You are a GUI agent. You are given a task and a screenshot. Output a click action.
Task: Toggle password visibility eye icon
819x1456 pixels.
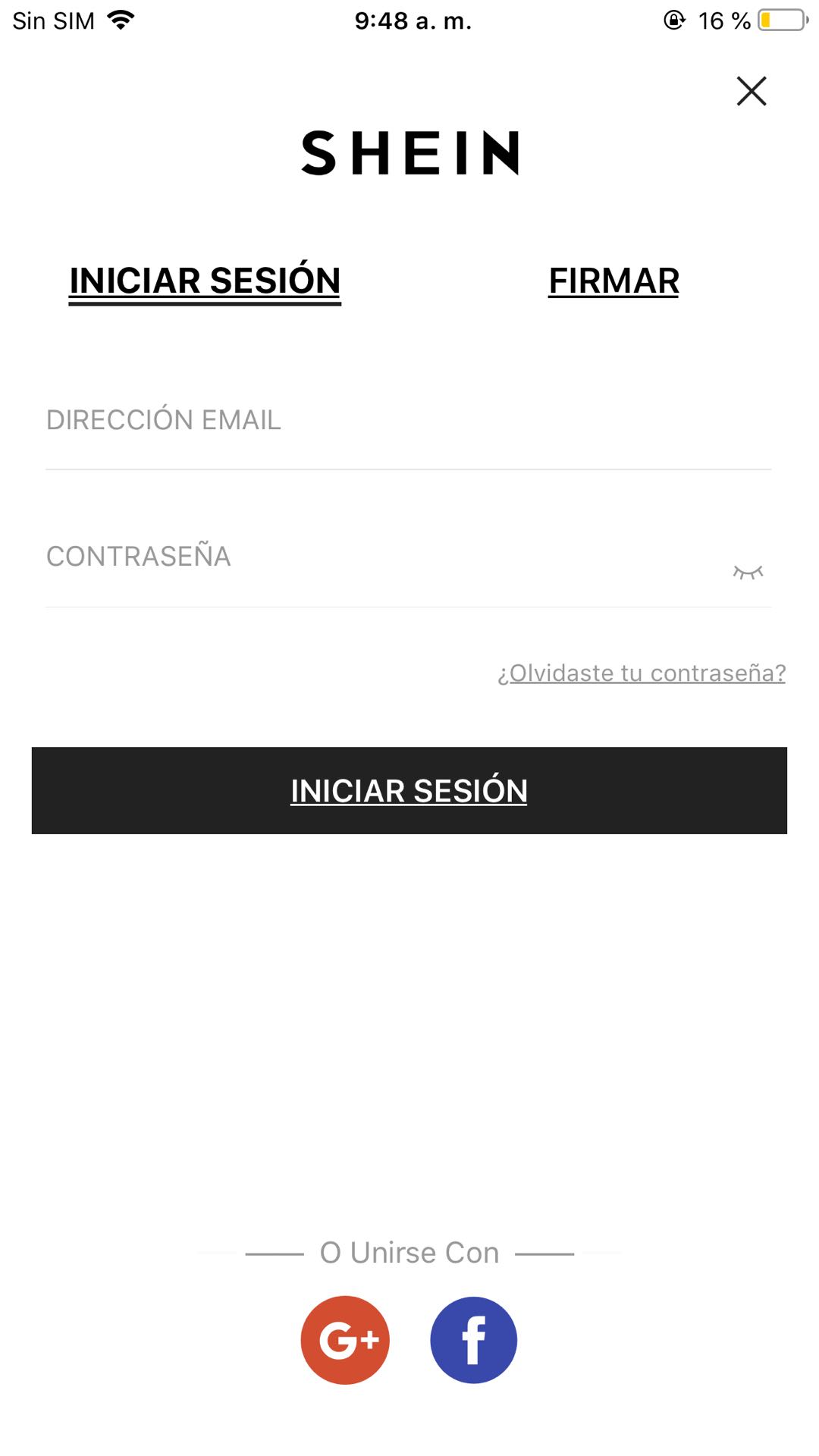tap(748, 572)
